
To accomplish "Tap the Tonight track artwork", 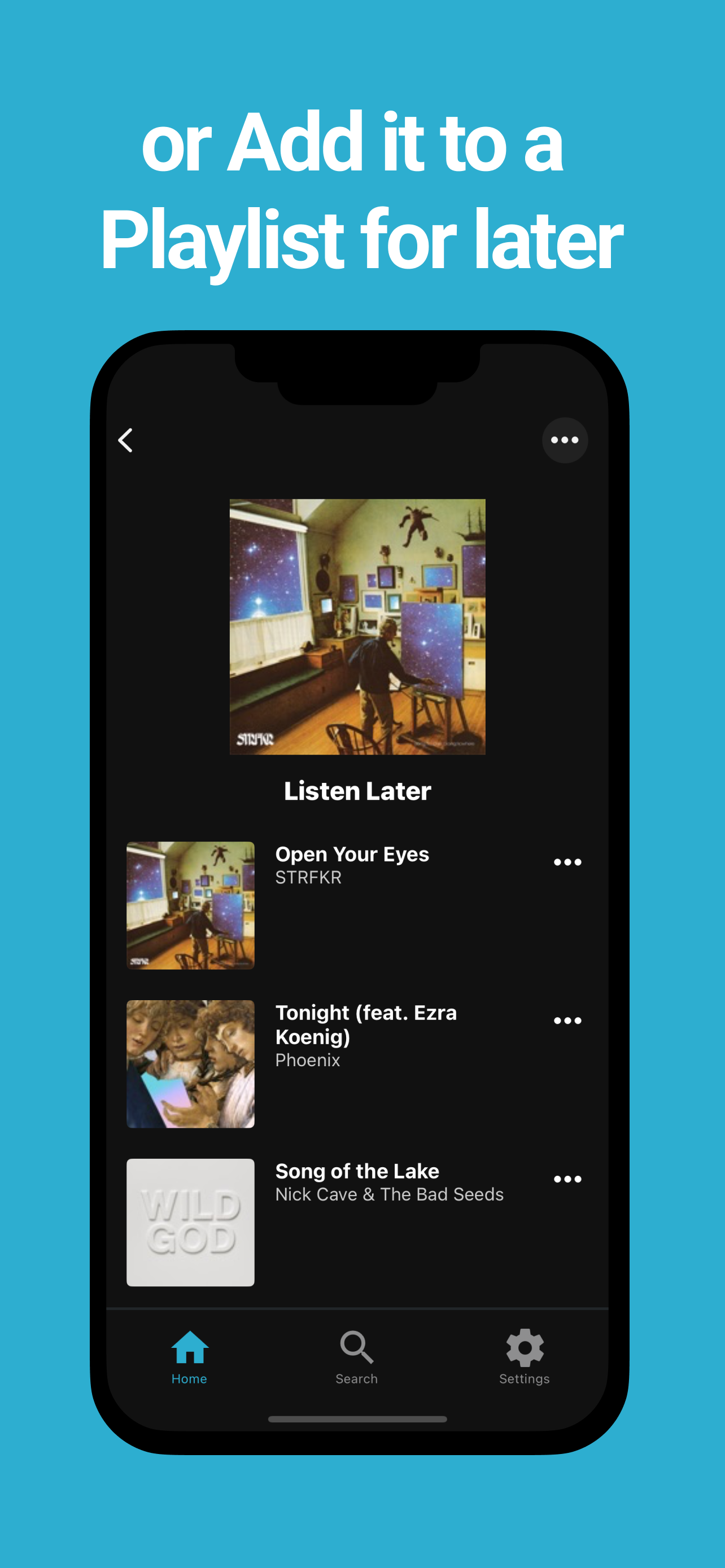I will [x=190, y=1065].
